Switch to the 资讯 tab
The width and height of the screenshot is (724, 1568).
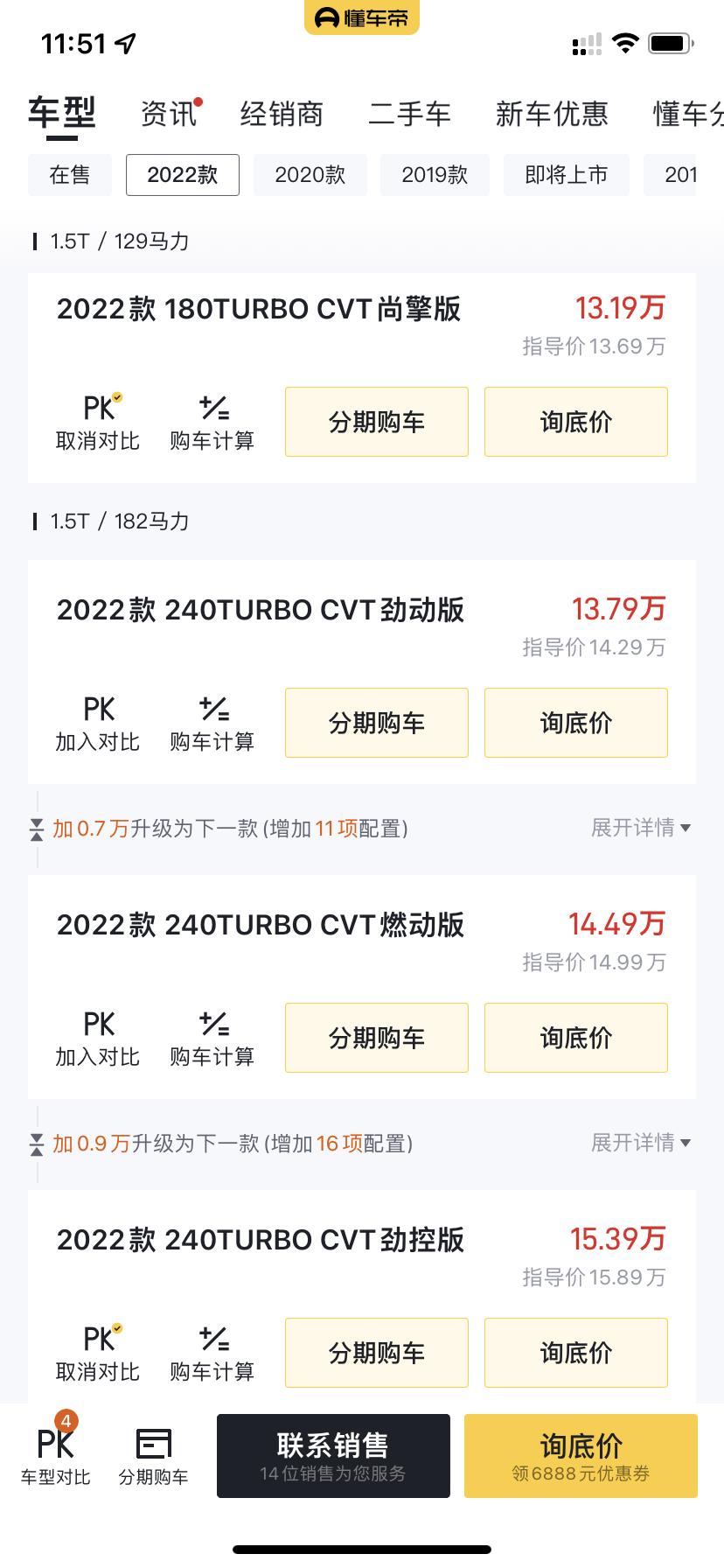coord(170,114)
